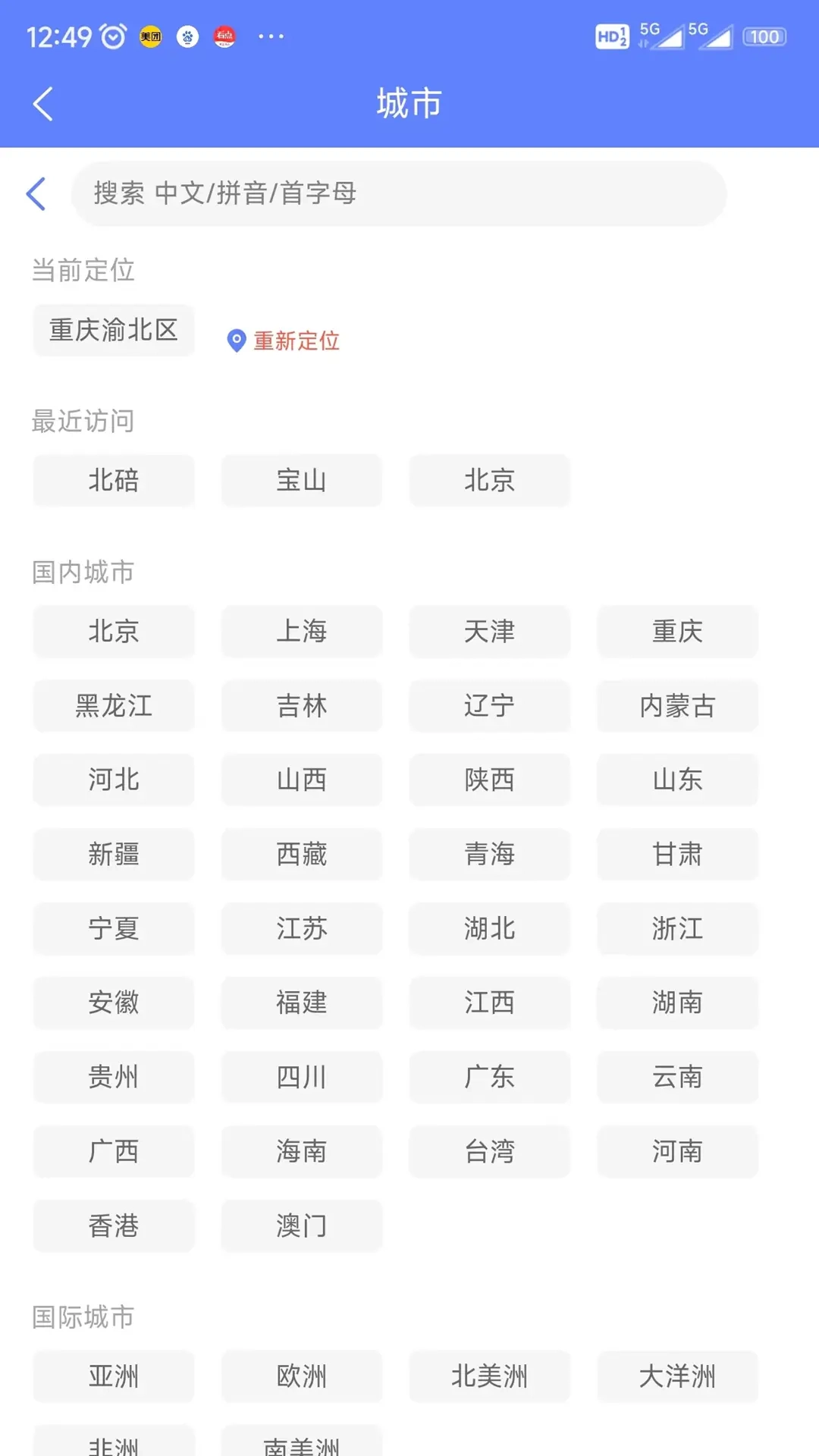The width and height of the screenshot is (819, 1456).
Task: Tap the red notification icon in the status bar
Action: pyautogui.click(x=225, y=36)
